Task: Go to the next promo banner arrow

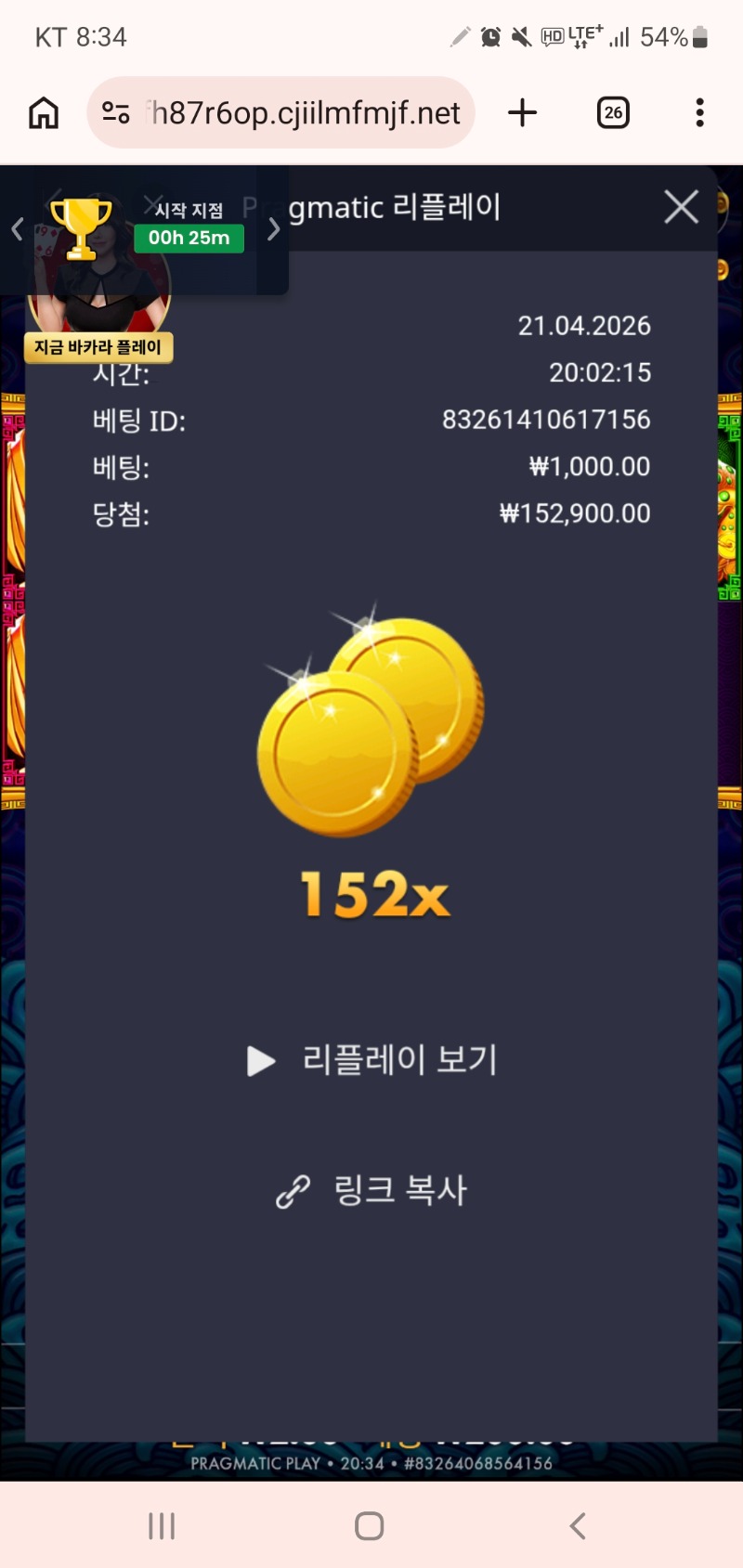Action: pyautogui.click(x=273, y=229)
